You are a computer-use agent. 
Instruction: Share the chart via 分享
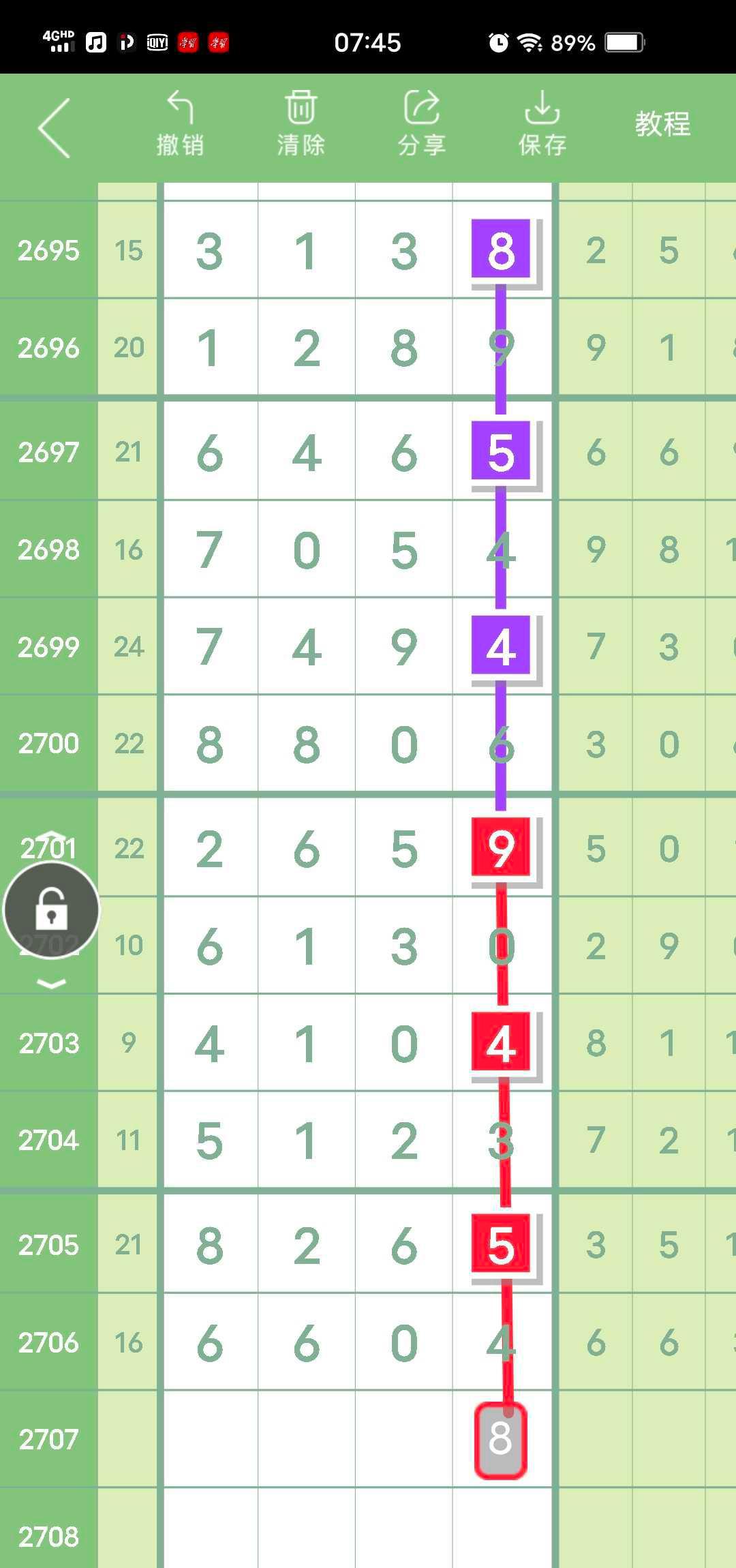tap(421, 124)
